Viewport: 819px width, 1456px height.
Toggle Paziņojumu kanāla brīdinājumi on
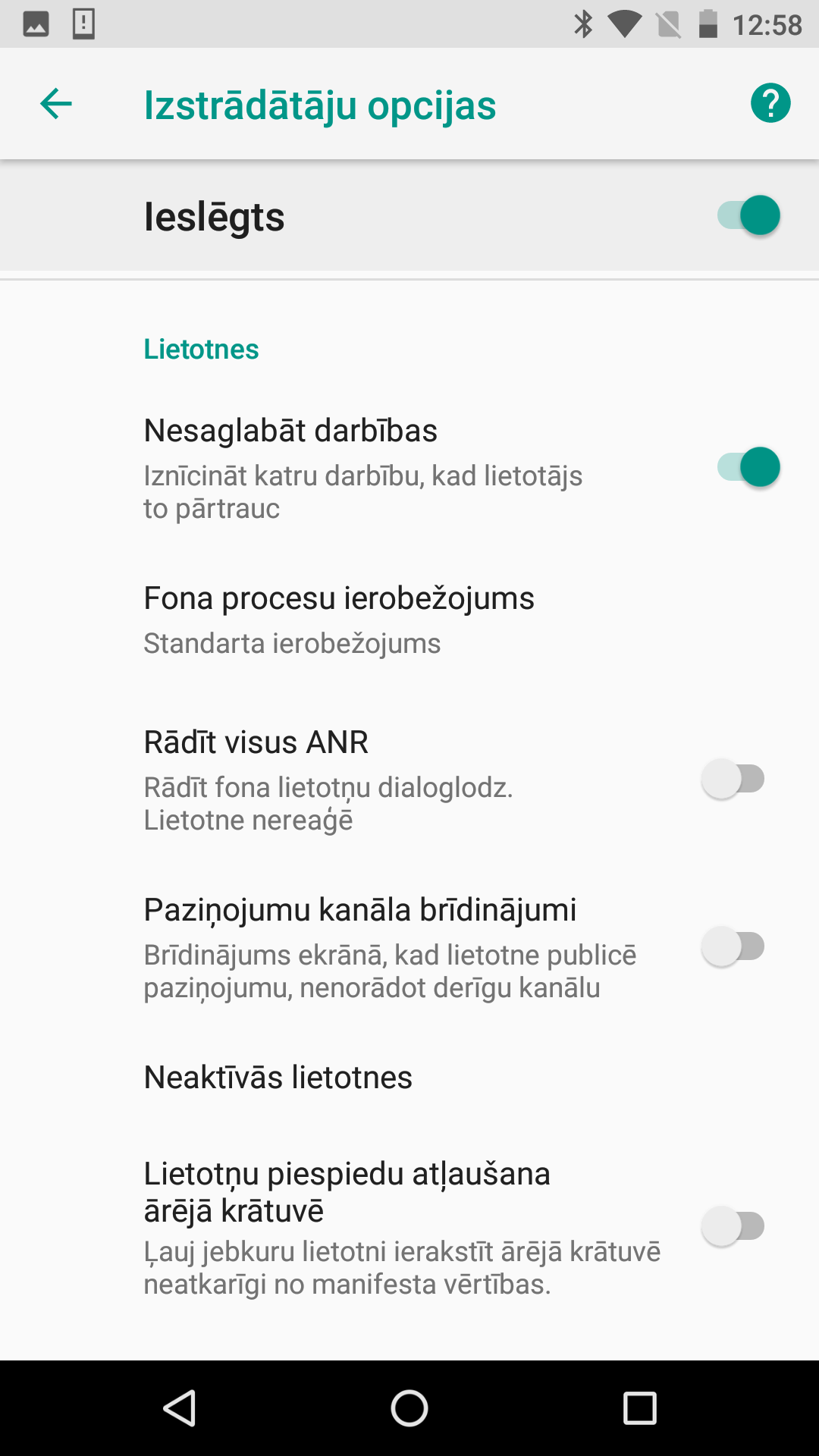point(733,946)
